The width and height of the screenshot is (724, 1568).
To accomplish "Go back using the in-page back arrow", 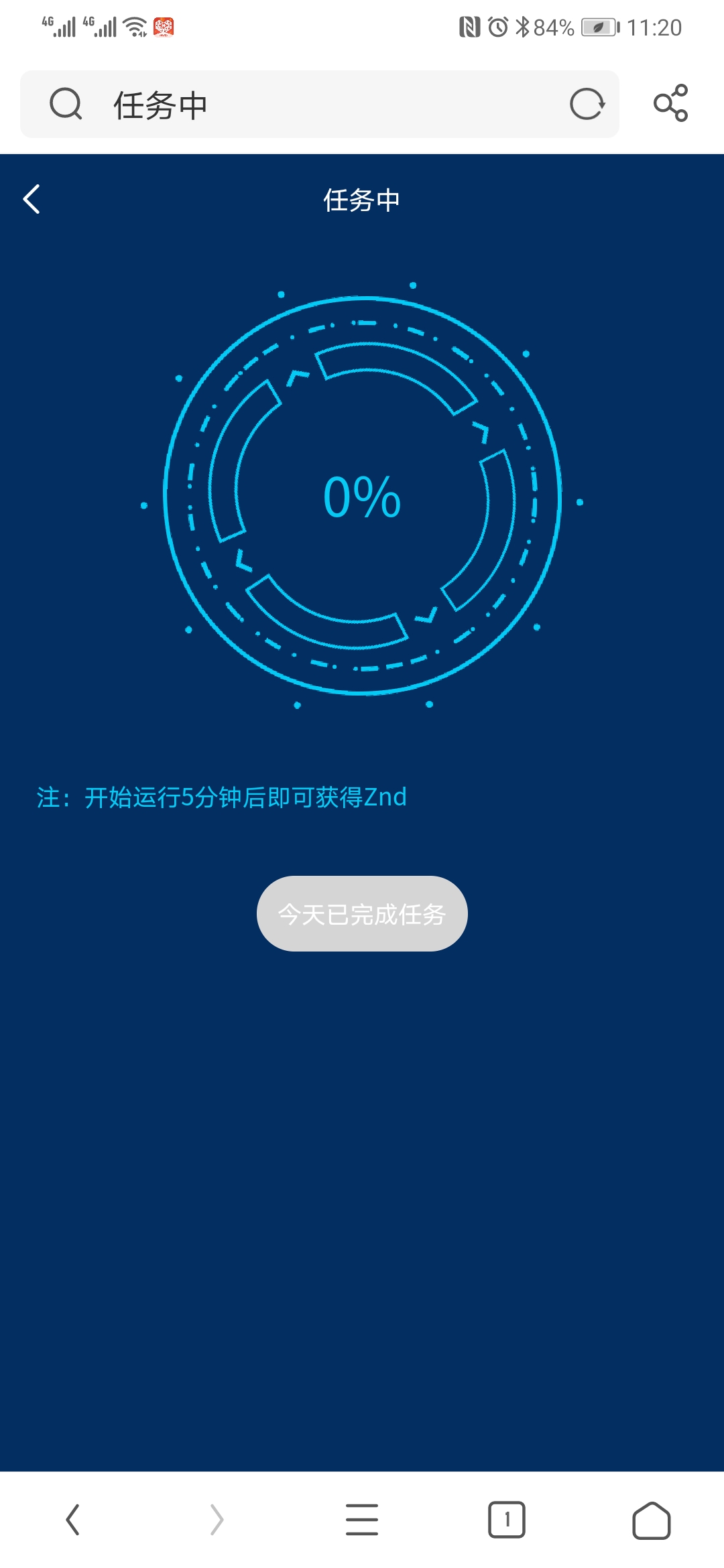I will coord(32,200).
